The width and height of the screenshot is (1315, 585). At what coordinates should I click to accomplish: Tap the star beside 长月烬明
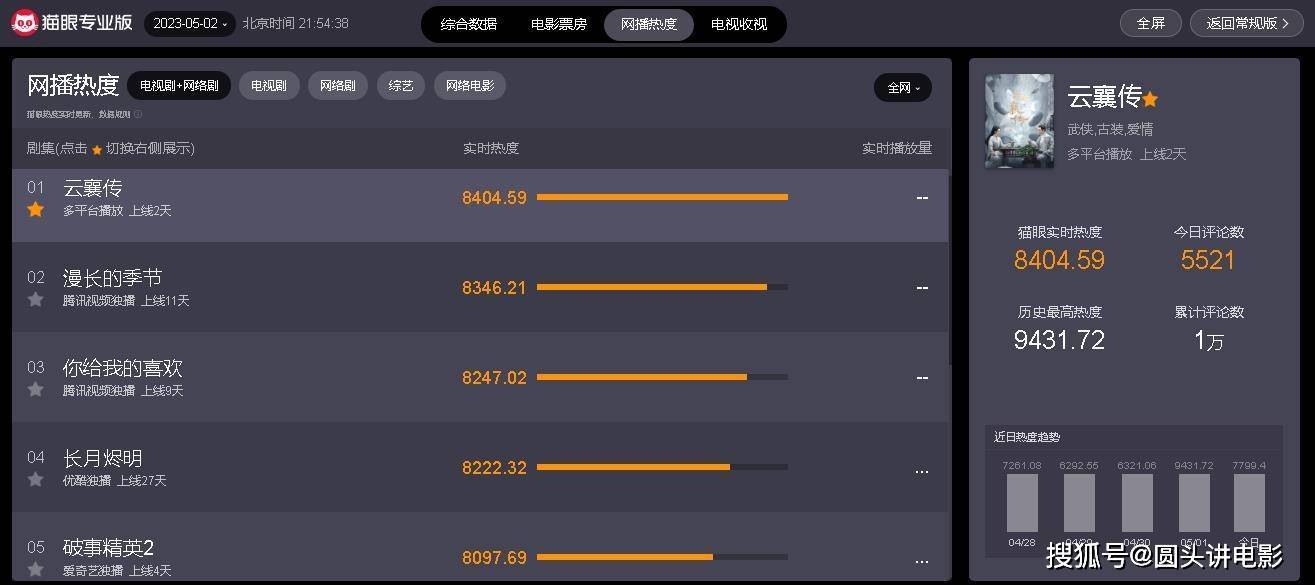36,479
